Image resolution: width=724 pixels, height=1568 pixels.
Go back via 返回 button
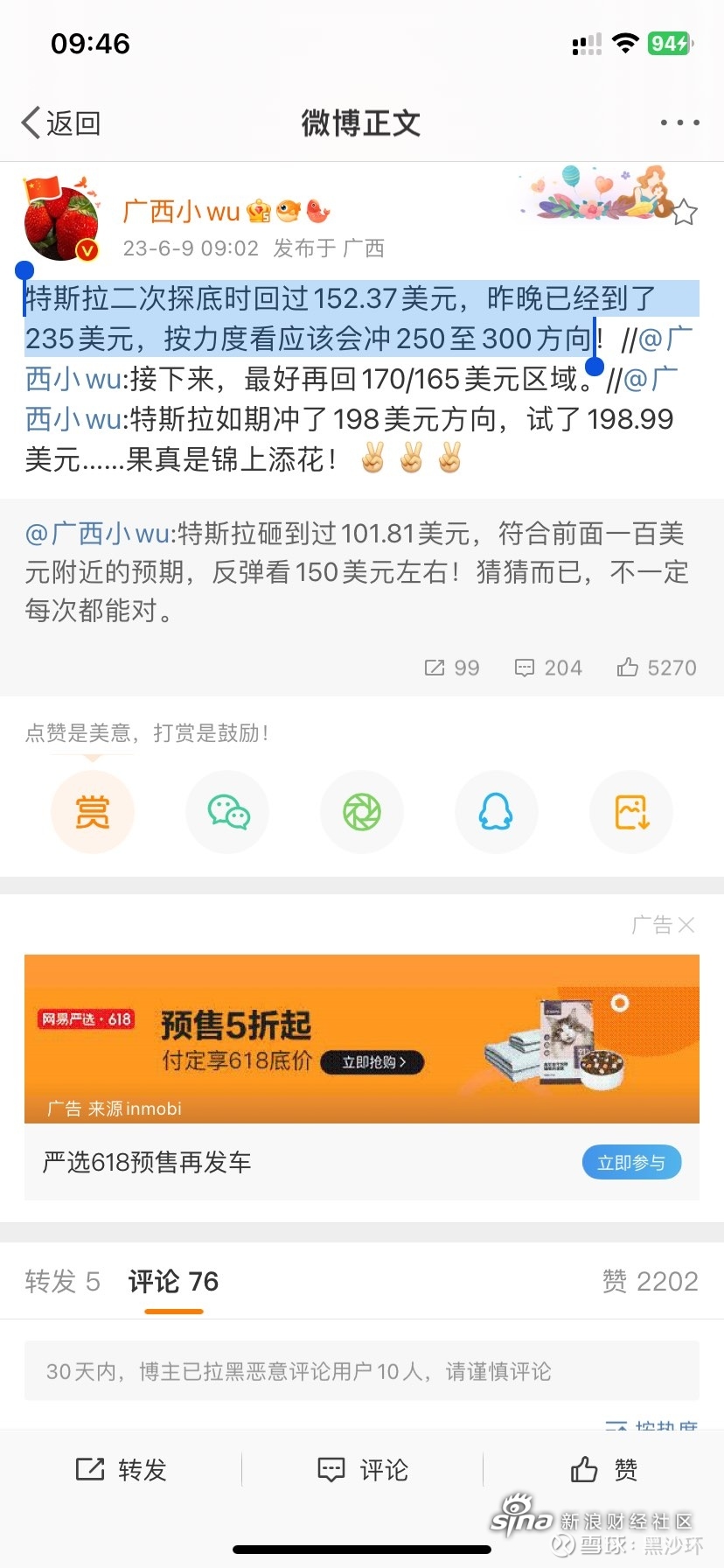[x=61, y=123]
